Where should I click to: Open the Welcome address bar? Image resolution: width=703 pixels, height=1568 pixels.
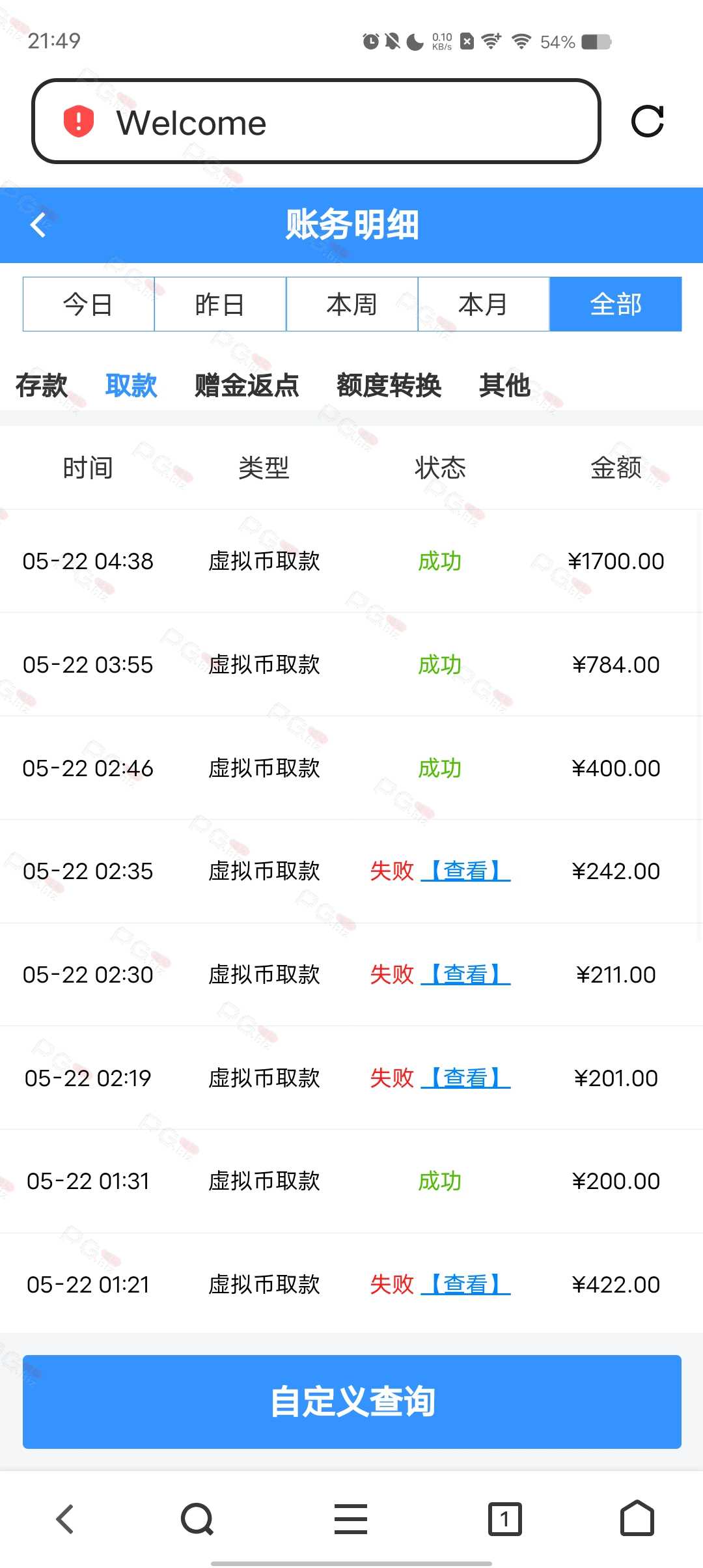click(x=316, y=121)
